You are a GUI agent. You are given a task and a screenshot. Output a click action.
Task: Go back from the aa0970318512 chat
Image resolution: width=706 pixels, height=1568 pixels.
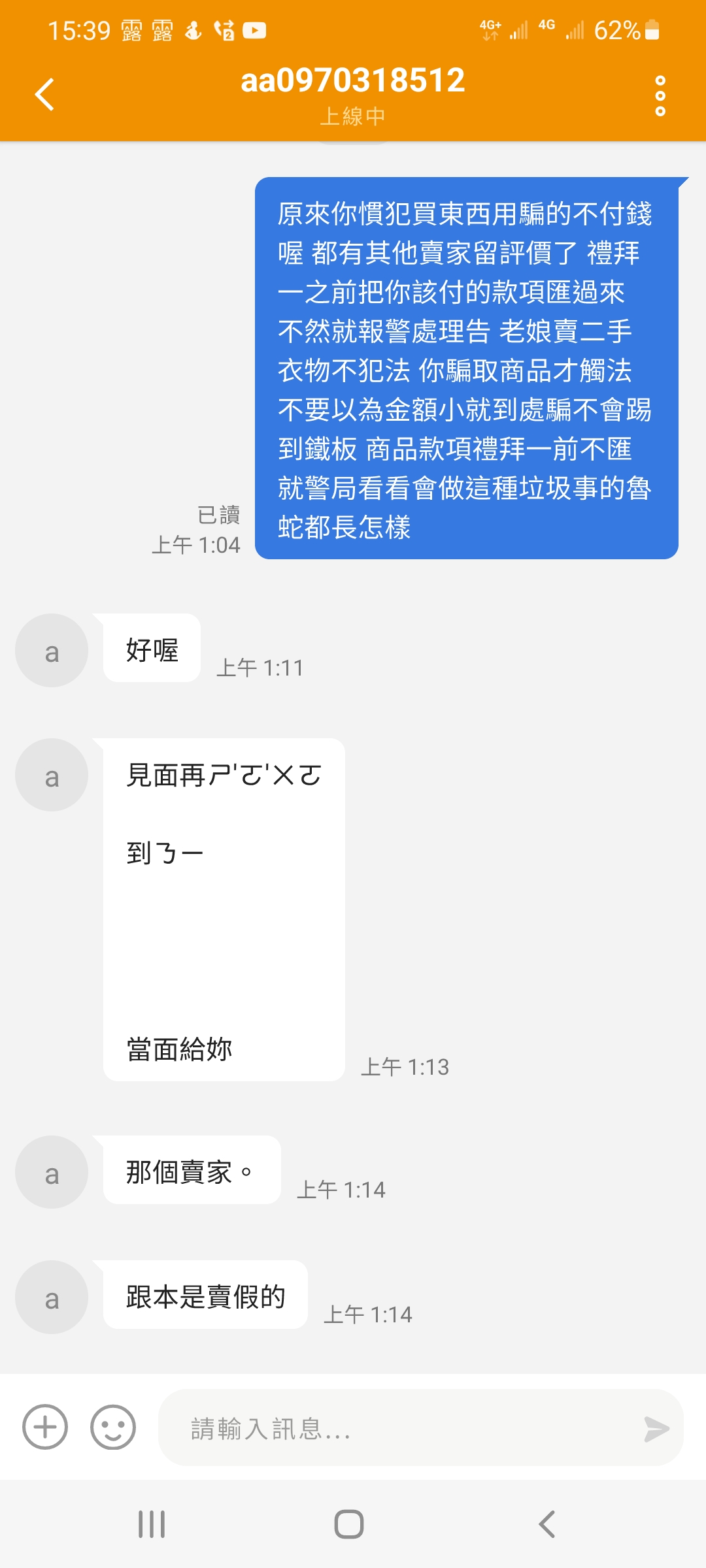click(44, 95)
